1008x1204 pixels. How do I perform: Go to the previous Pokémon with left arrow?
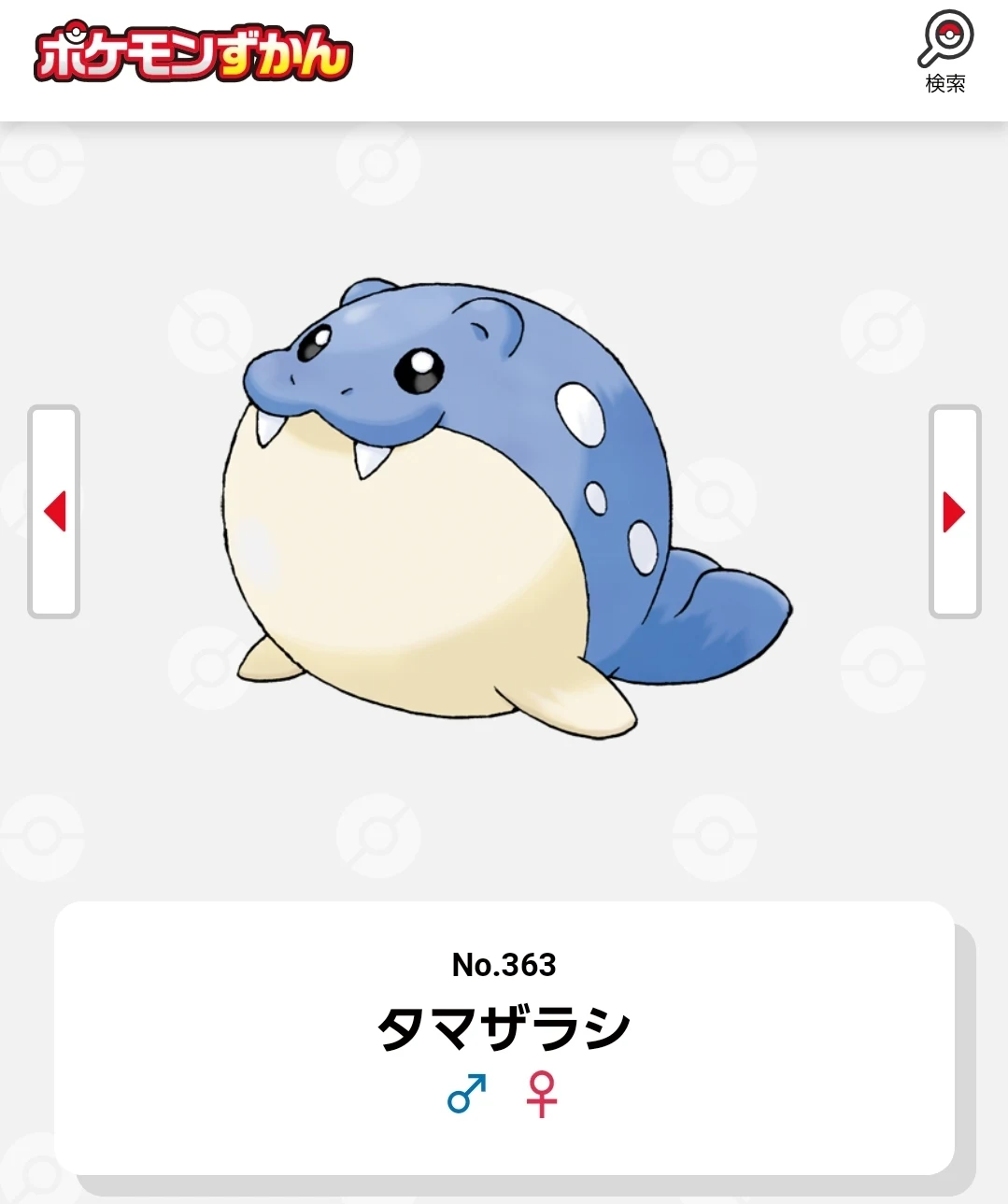tap(54, 511)
